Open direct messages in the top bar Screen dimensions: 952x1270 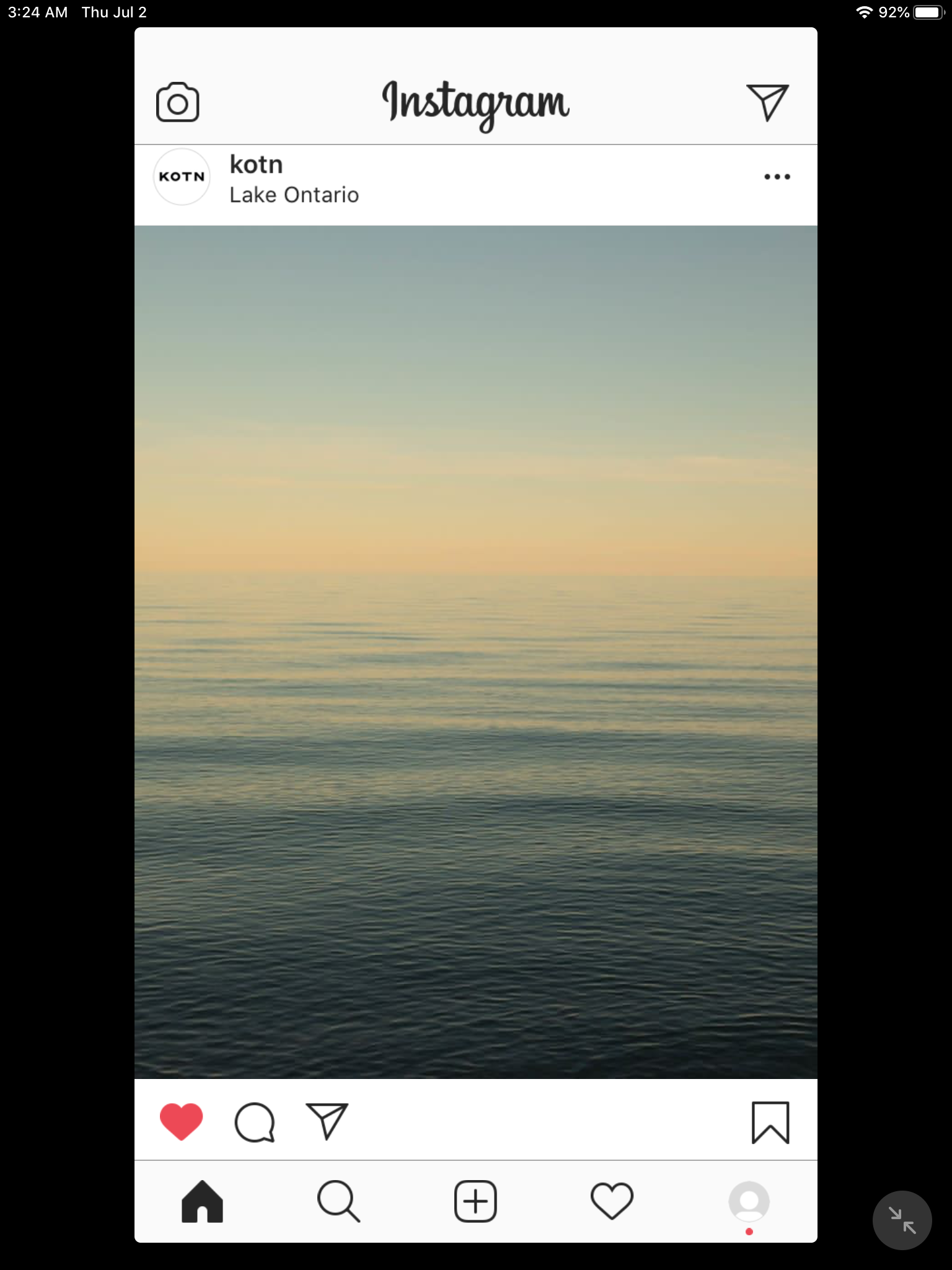(x=767, y=102)
